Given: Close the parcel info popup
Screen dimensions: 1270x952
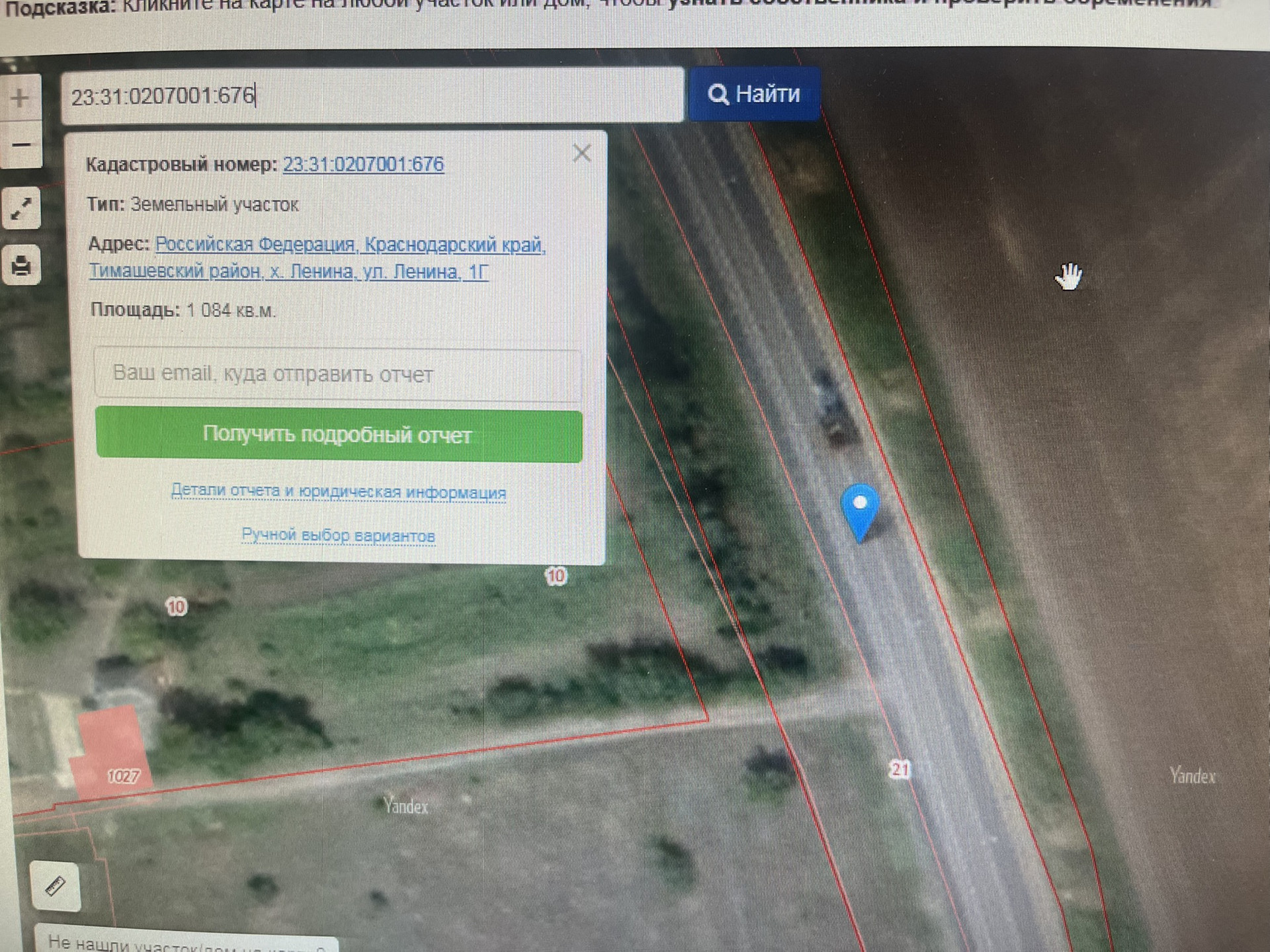Looking at the screenshot, I should (581, 153).
